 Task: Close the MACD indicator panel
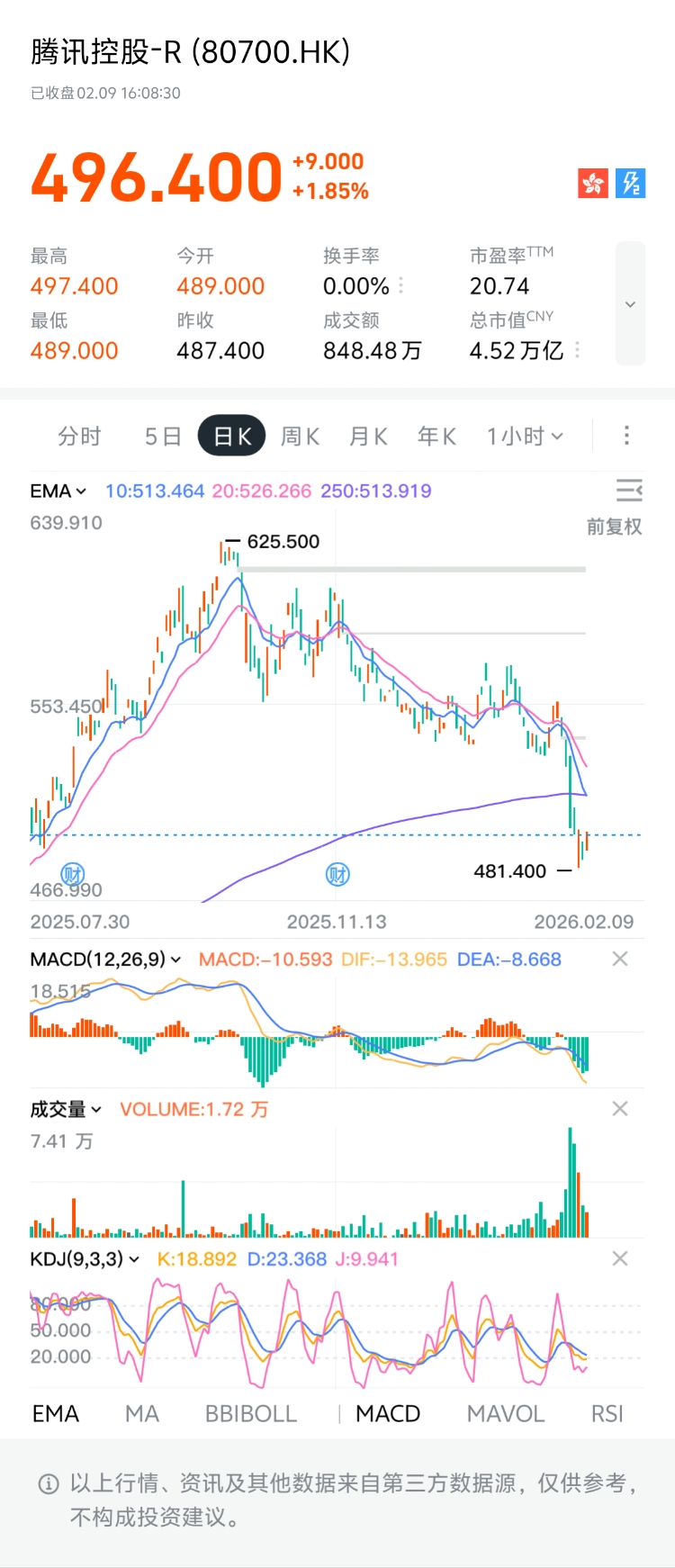point(620,960)
